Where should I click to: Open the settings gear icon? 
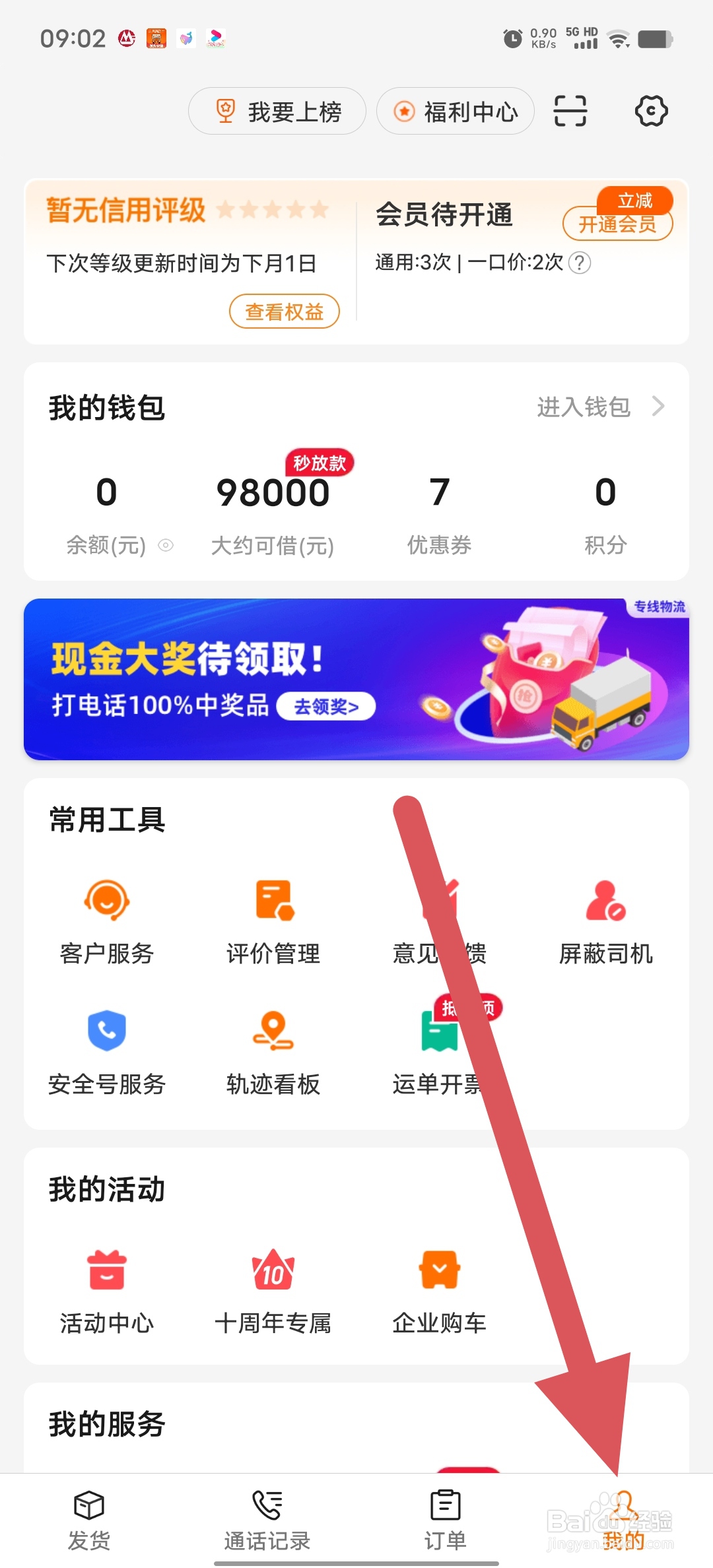[x=652, y=111]
